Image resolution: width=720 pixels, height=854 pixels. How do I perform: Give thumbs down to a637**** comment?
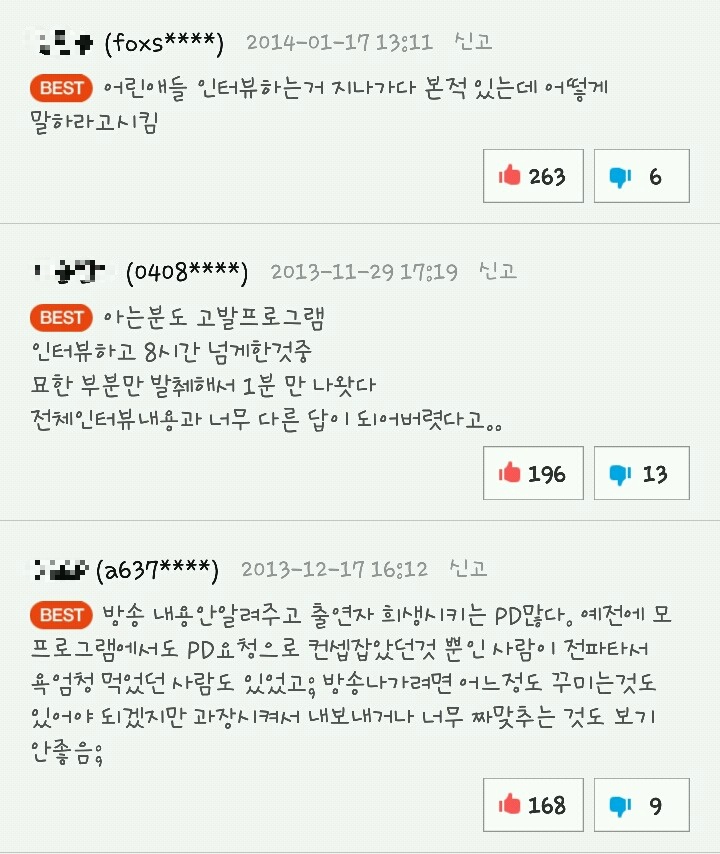click(641, 805)
